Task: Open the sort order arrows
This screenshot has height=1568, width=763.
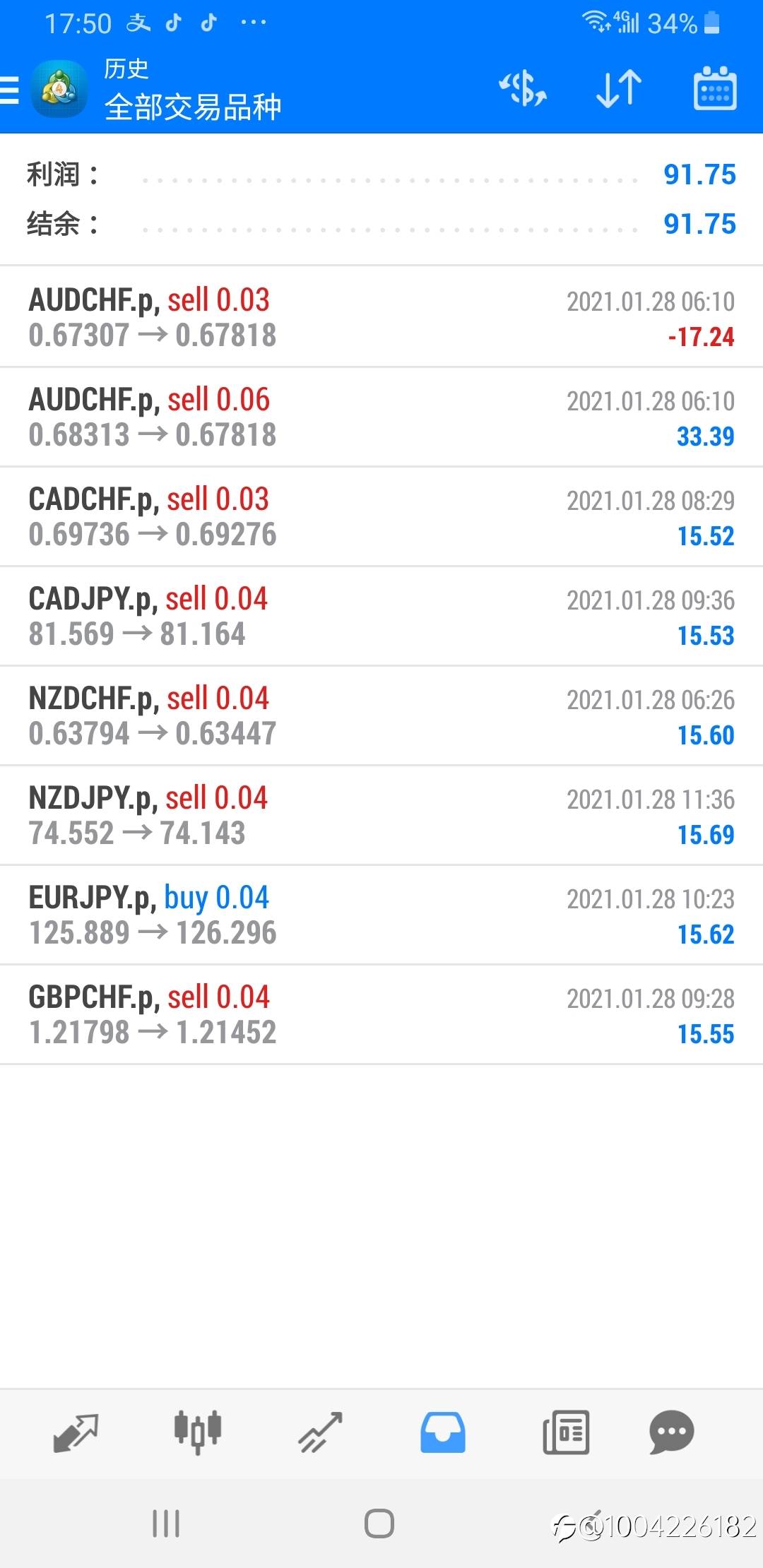Action: tap(619, 90)
